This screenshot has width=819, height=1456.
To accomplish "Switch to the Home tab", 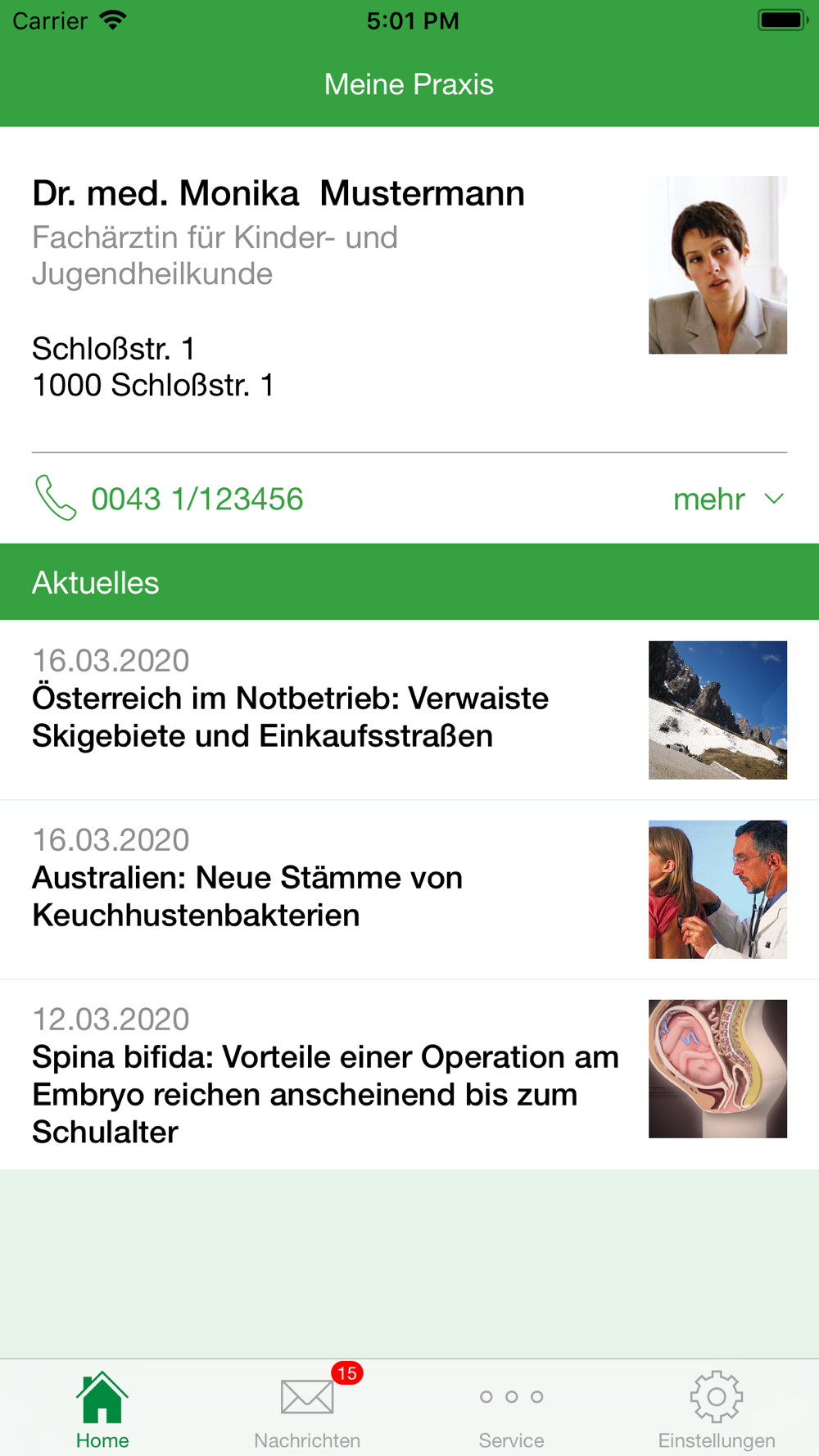I will pos(102,1410).
